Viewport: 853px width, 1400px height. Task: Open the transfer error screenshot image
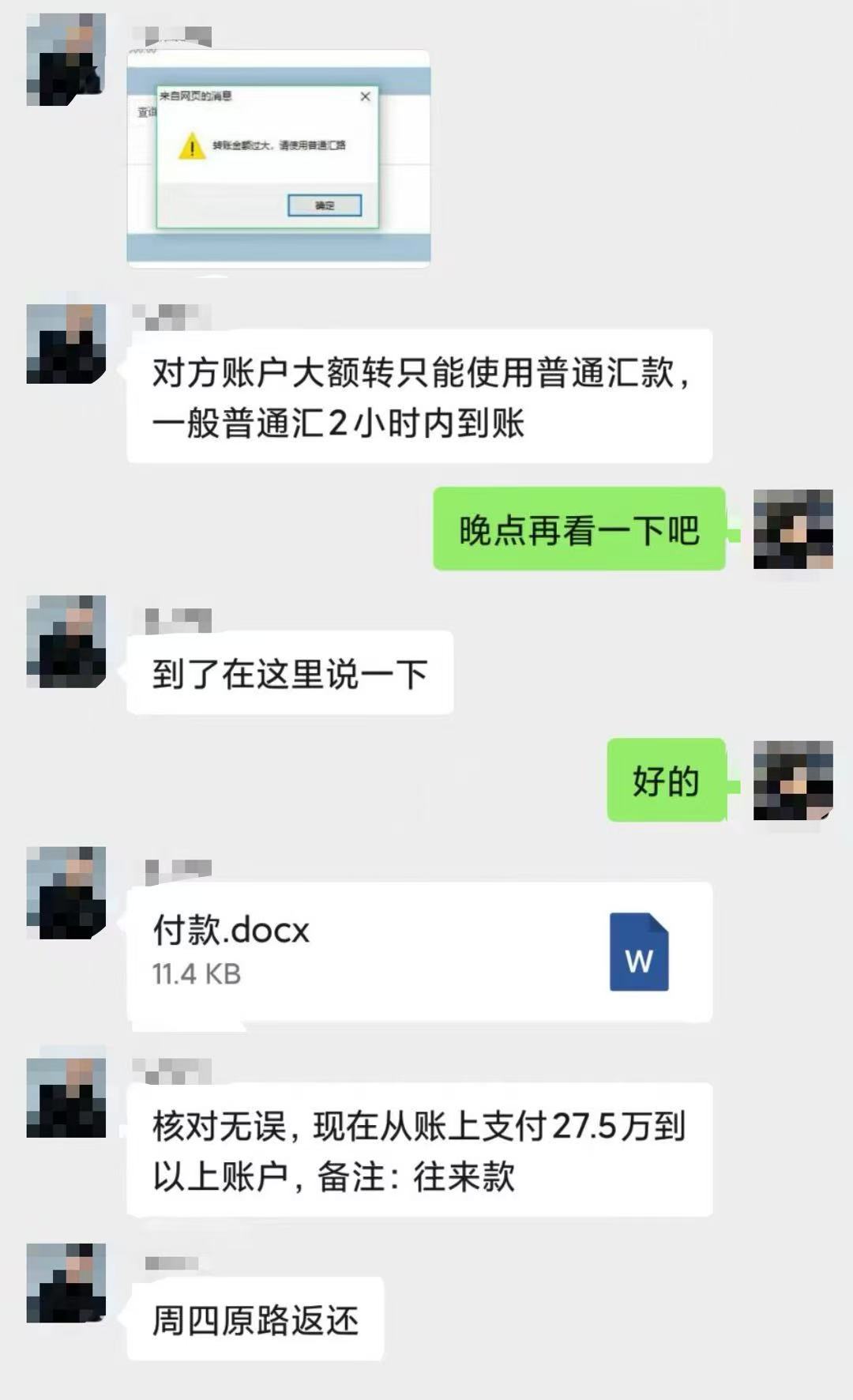278,158
